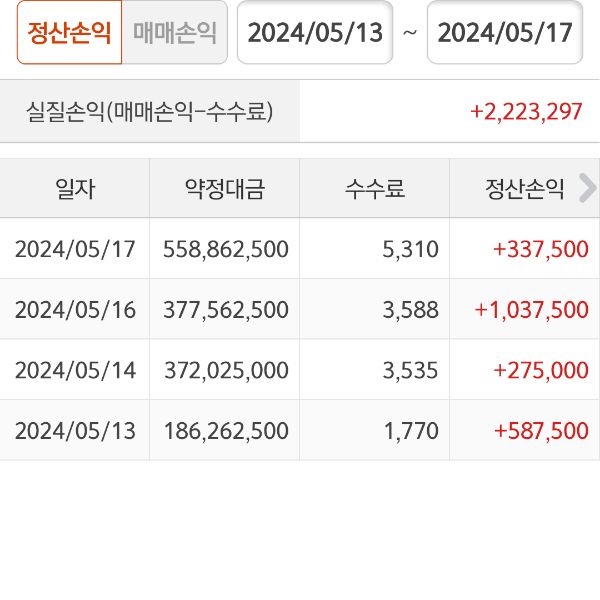Change the start date 2024/05/13

pyautogui.click(x=315, y=33)
